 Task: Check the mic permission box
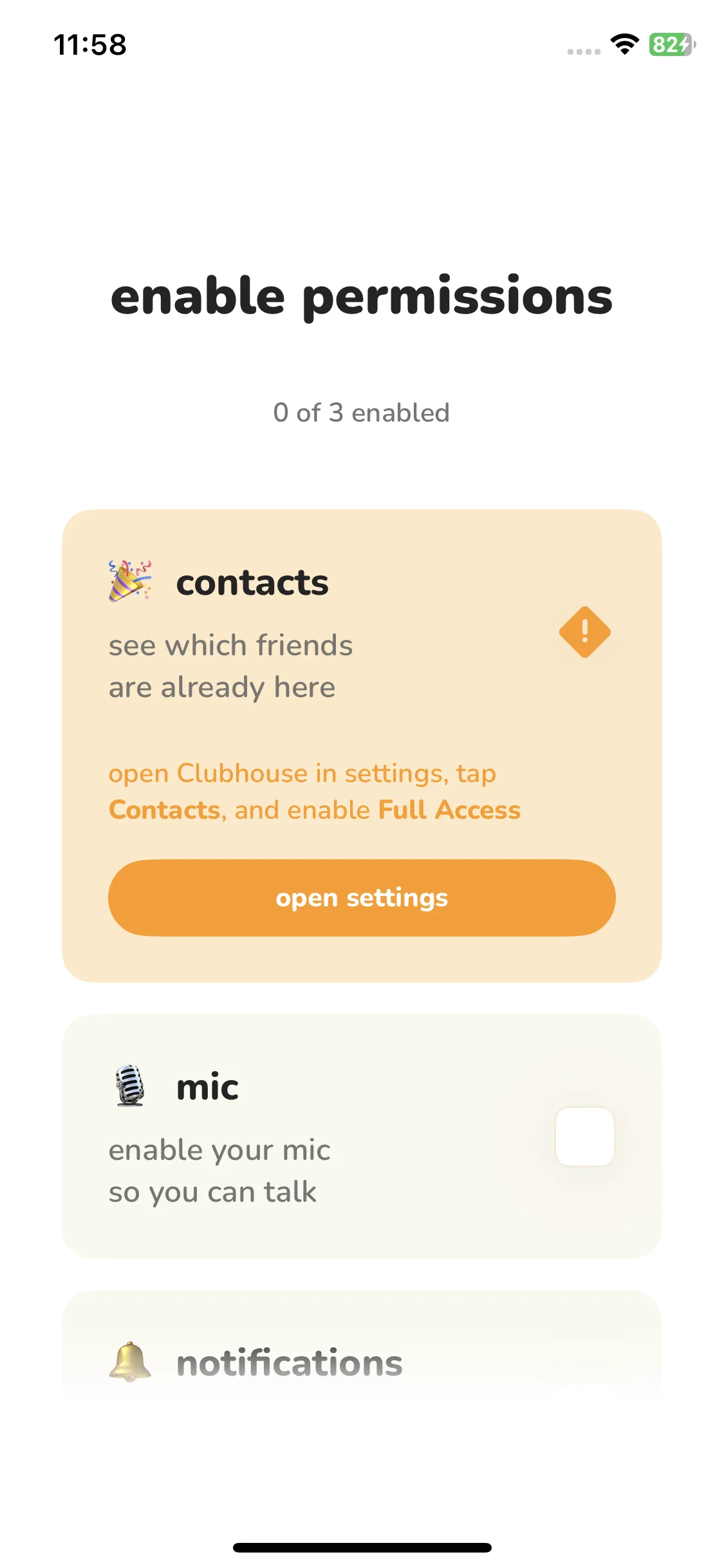[584, 1137]
